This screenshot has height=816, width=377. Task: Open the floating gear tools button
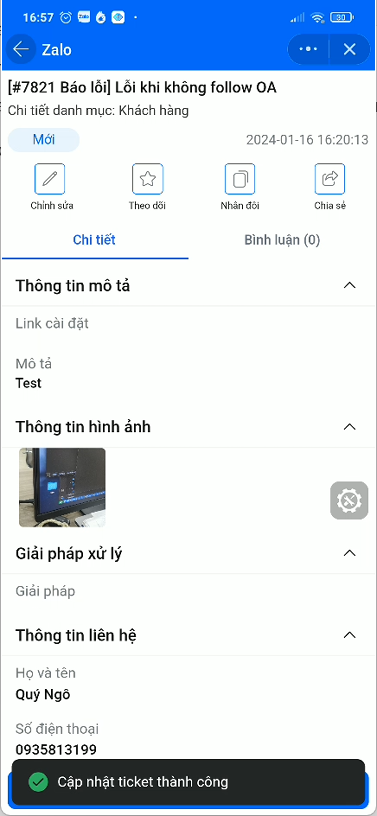(x=349, y=501)
